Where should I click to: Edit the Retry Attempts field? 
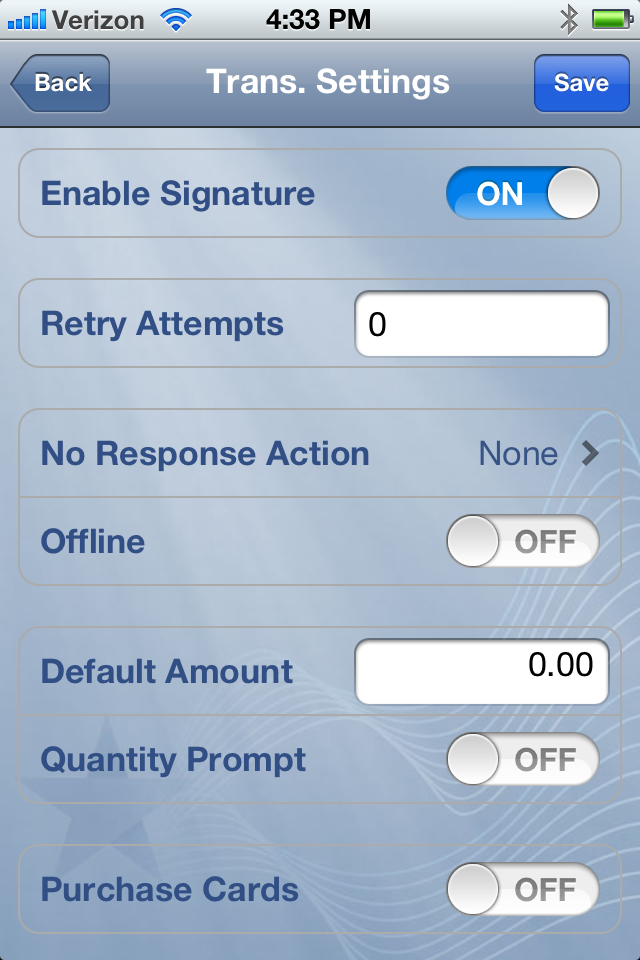point(481,324)
